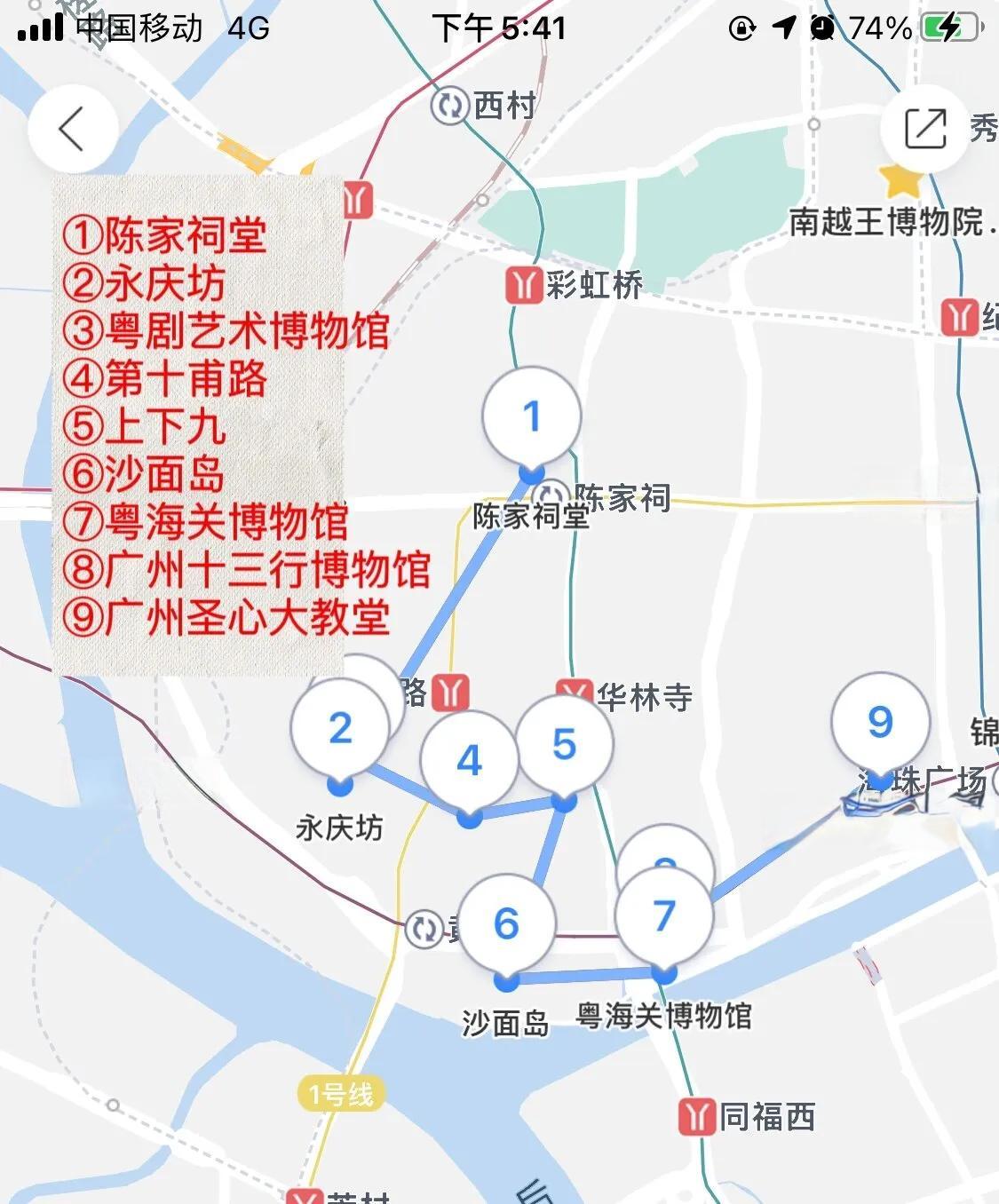Tap the 西村 transfer station icon
The image size is (999, 1204).
point(449,107)
